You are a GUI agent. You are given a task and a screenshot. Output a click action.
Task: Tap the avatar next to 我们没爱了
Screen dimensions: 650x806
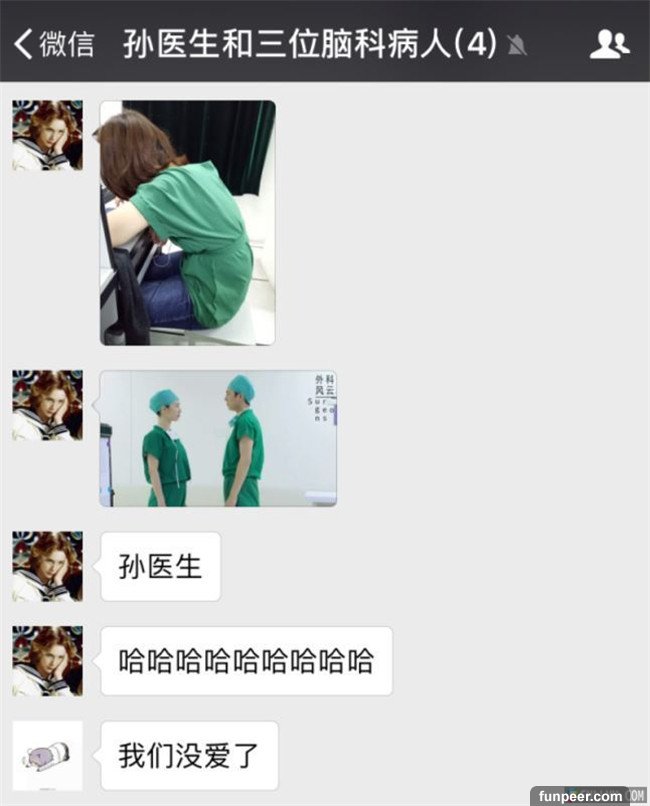[x=47, y=755]
